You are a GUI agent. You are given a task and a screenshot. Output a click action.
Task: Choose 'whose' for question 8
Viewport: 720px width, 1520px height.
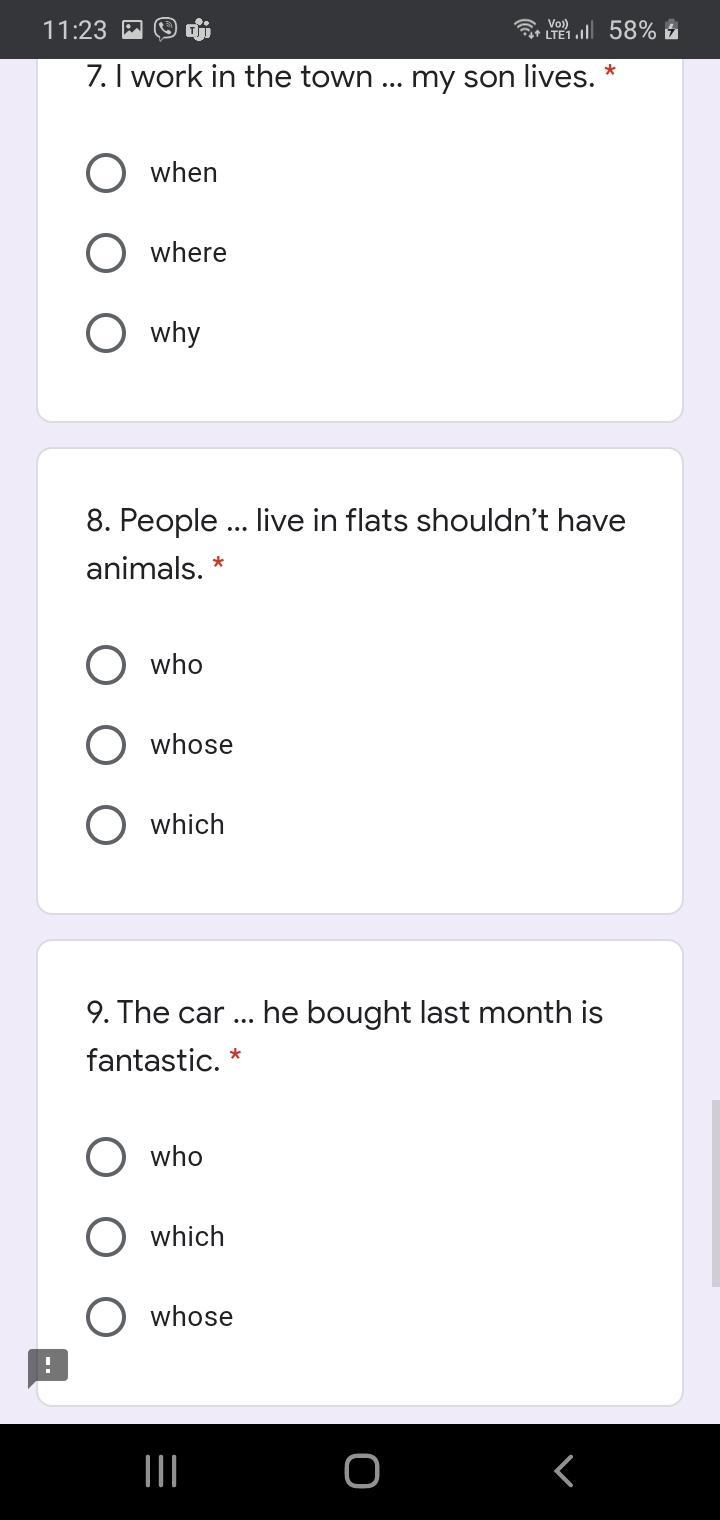106,745
